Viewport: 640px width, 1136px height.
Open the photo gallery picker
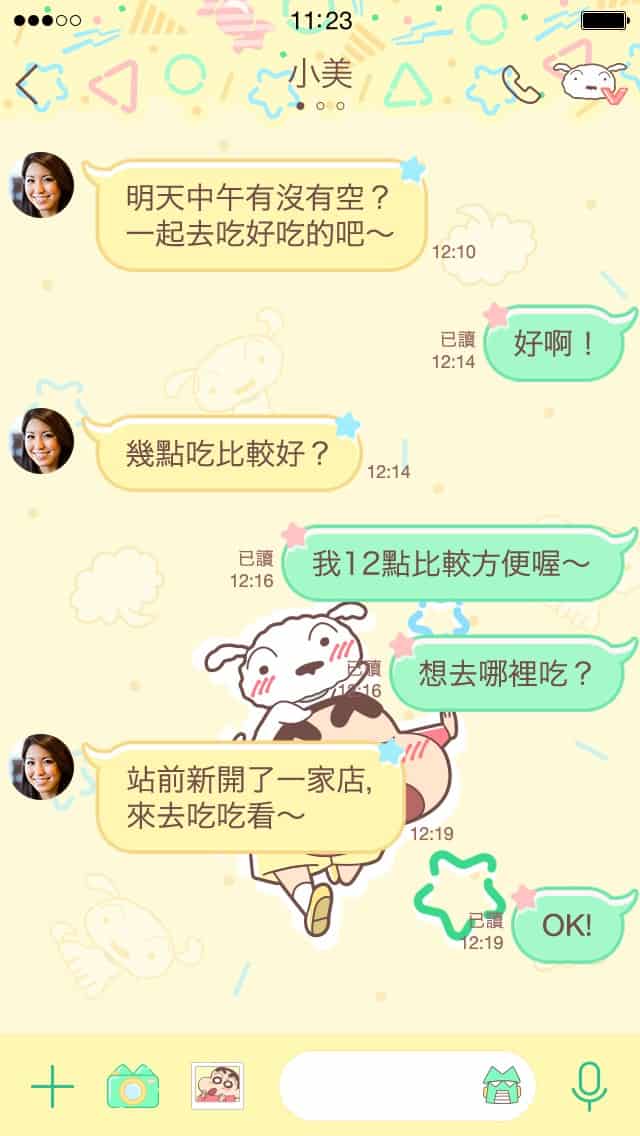(x=218, y=1086)
